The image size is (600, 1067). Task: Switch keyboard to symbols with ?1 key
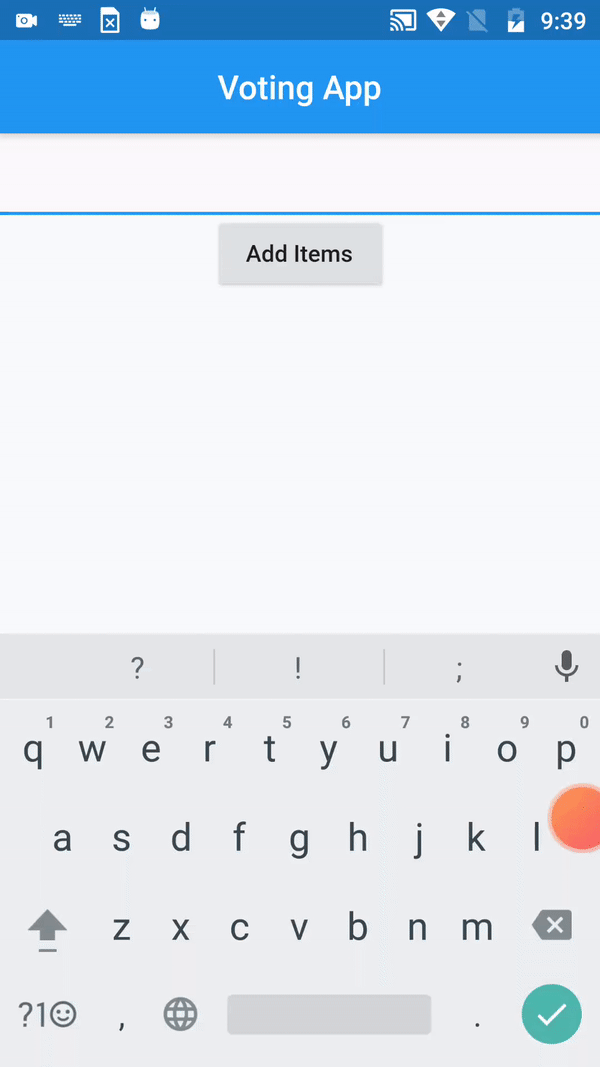point(47,1015)
